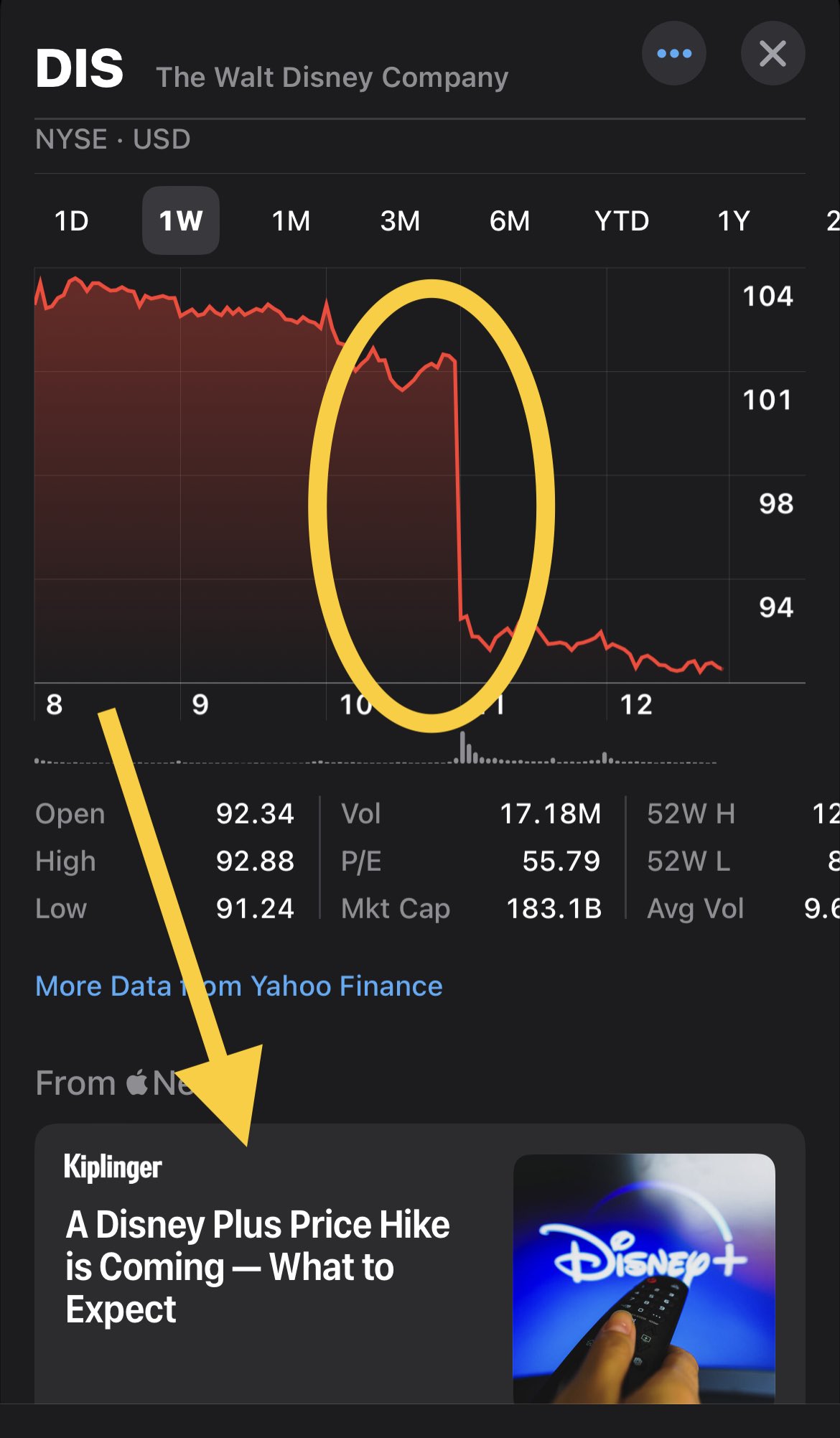This screenshot has height=1438, width=840.
Task: Show the 1M chart range
Action: (x=291, y=221)
